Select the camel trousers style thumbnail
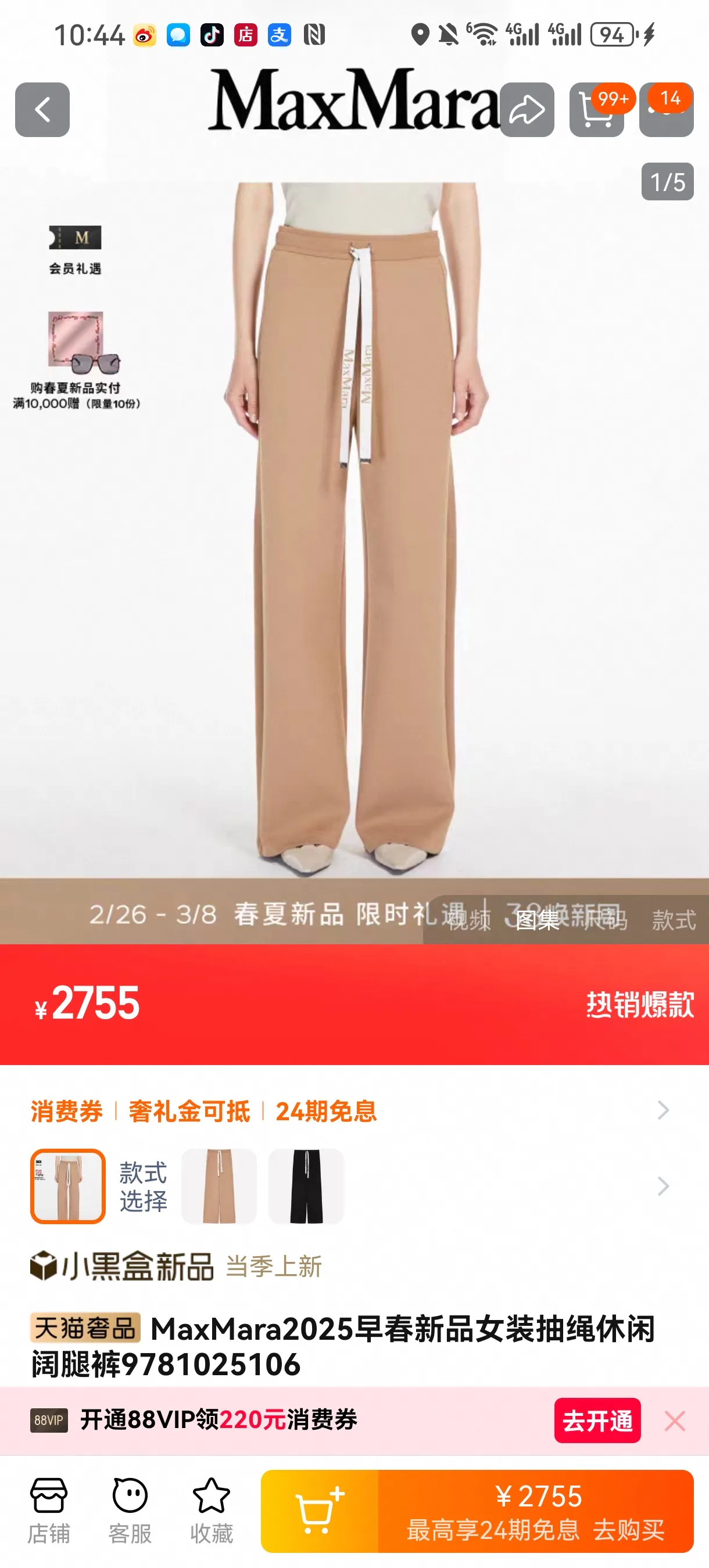This screenshot has width=709, height=1568. pyautogui.click(x=219, y=1186)
